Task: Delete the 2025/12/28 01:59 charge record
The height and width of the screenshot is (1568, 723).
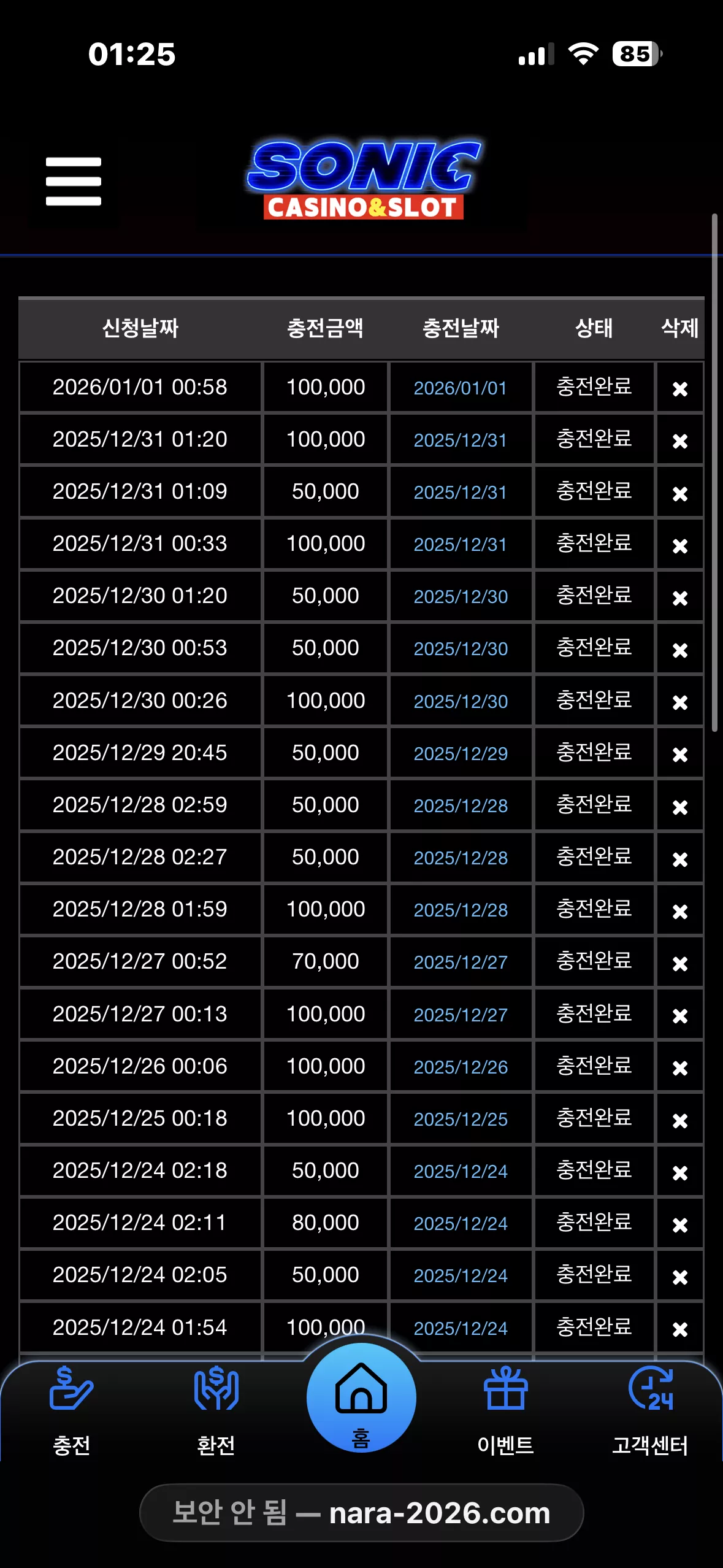Action: coord(679,911)
